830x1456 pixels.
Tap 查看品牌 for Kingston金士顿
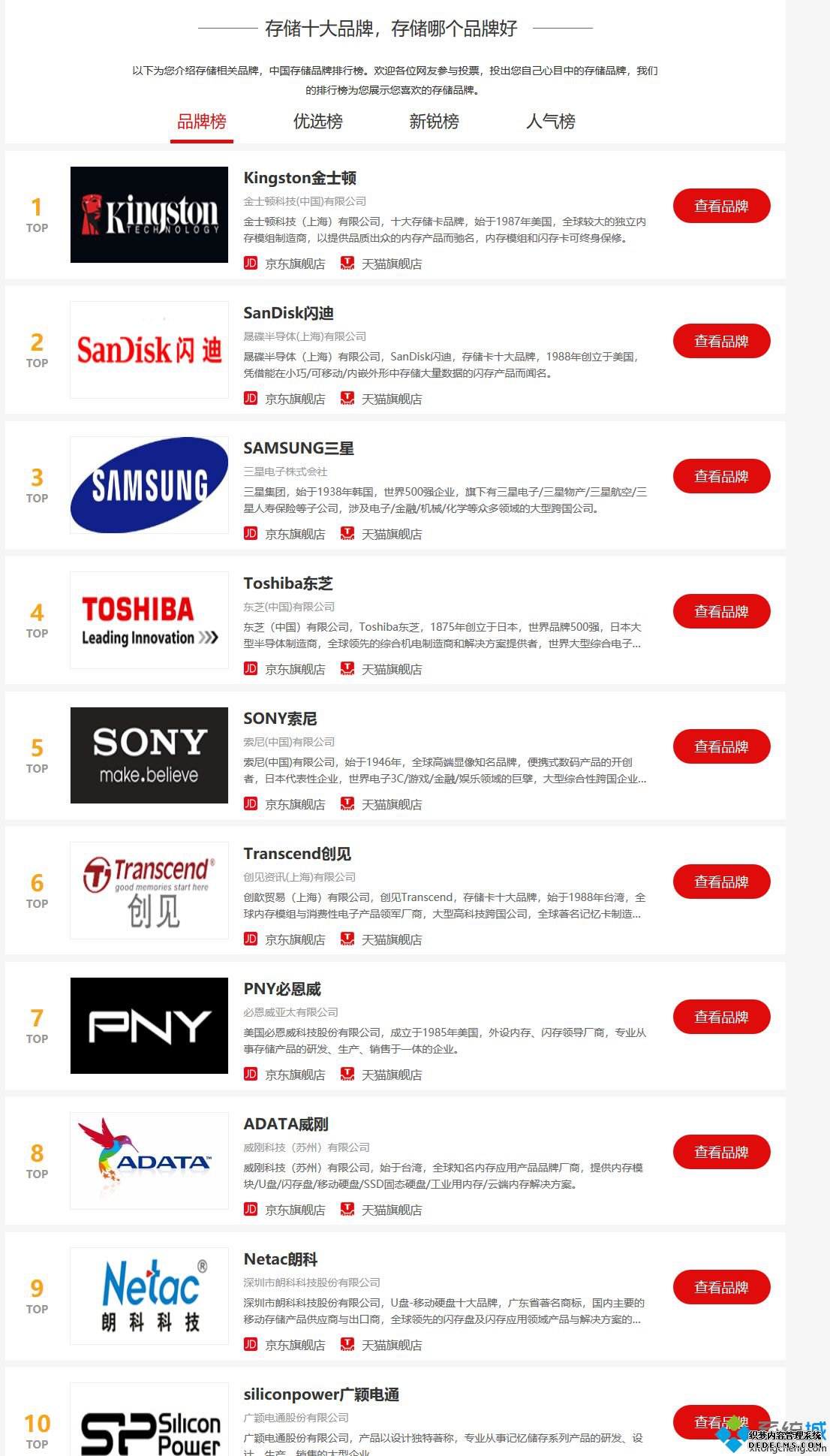721,206
